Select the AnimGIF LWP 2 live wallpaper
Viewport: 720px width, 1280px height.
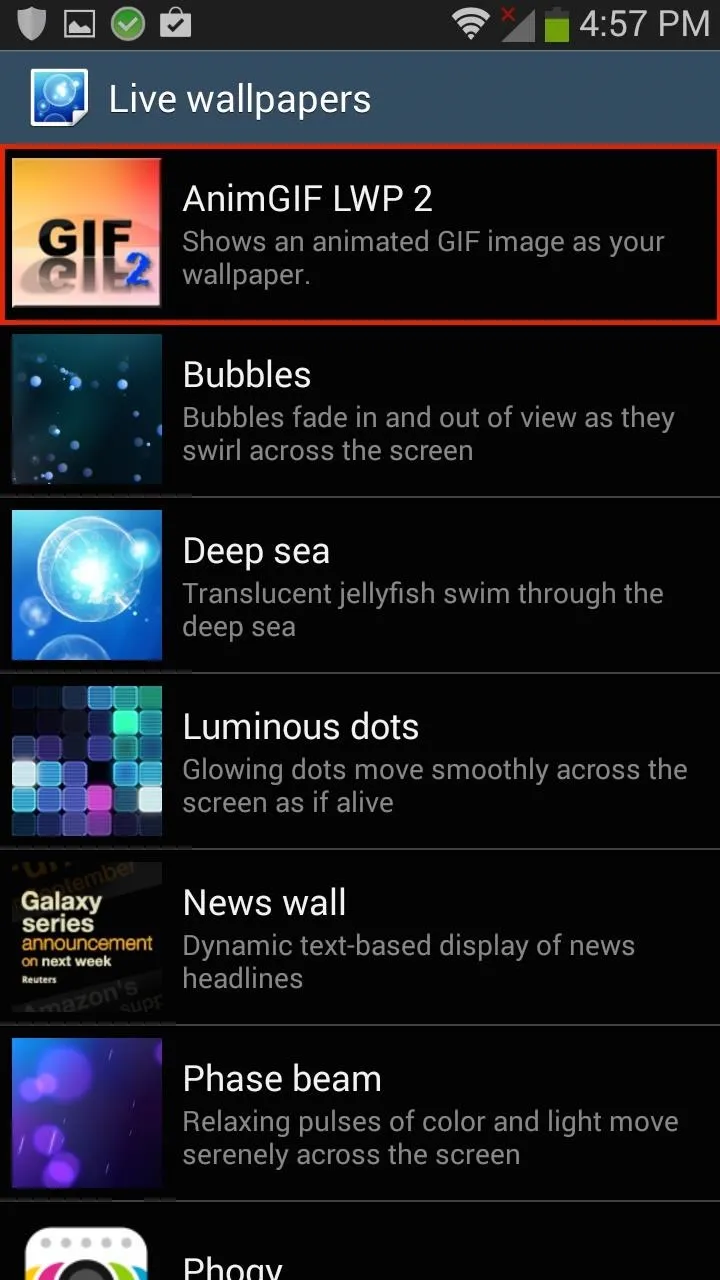click(x=360, y=234)
